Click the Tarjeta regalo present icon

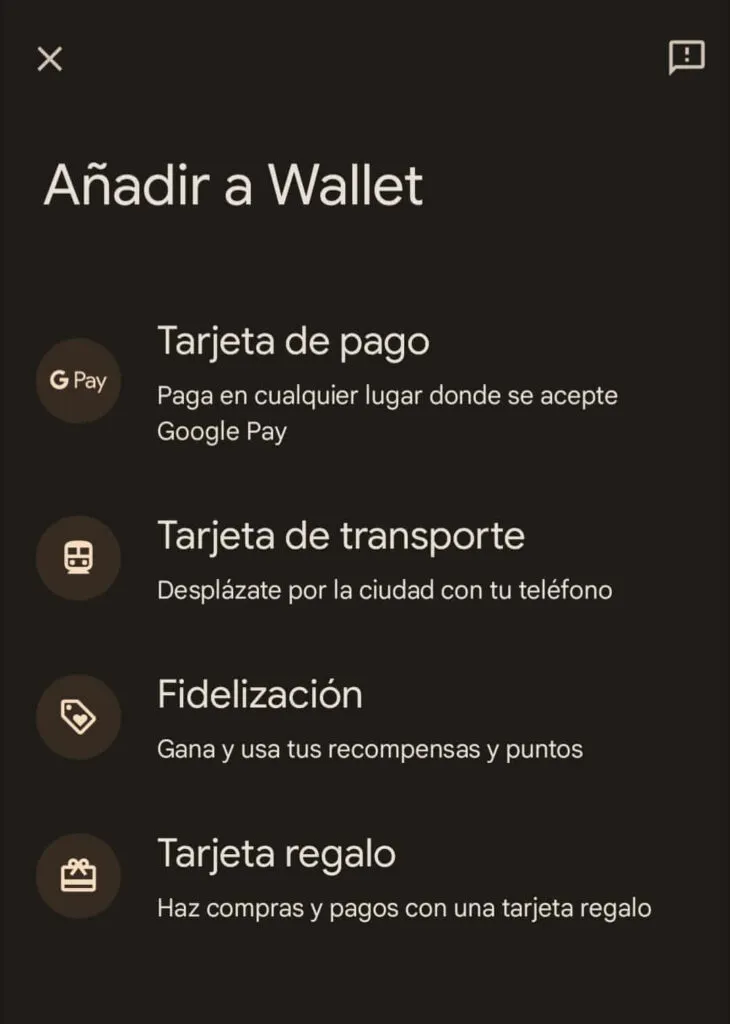click(78, 876)
